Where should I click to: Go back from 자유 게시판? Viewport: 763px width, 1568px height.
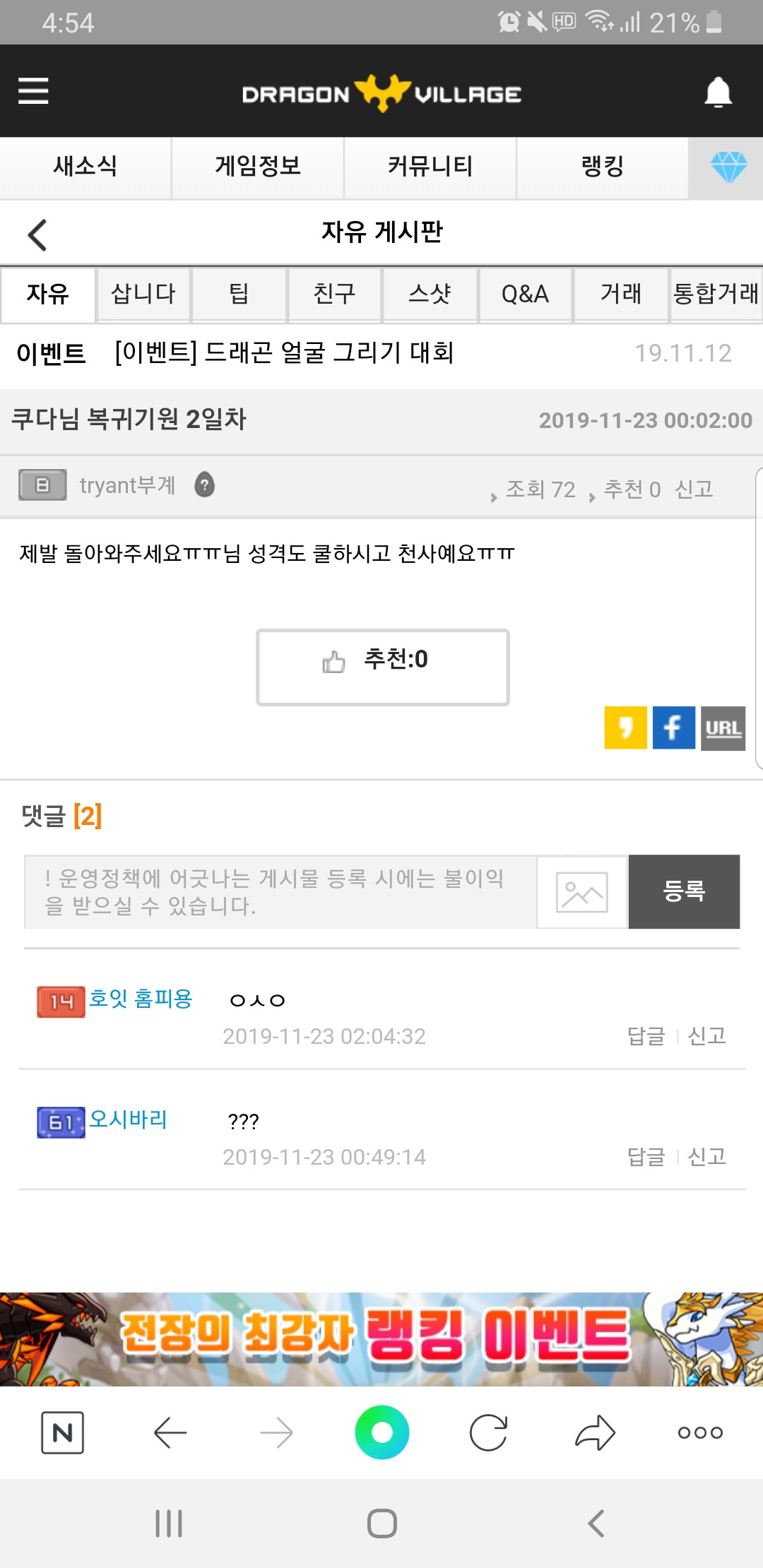(37, 234)
